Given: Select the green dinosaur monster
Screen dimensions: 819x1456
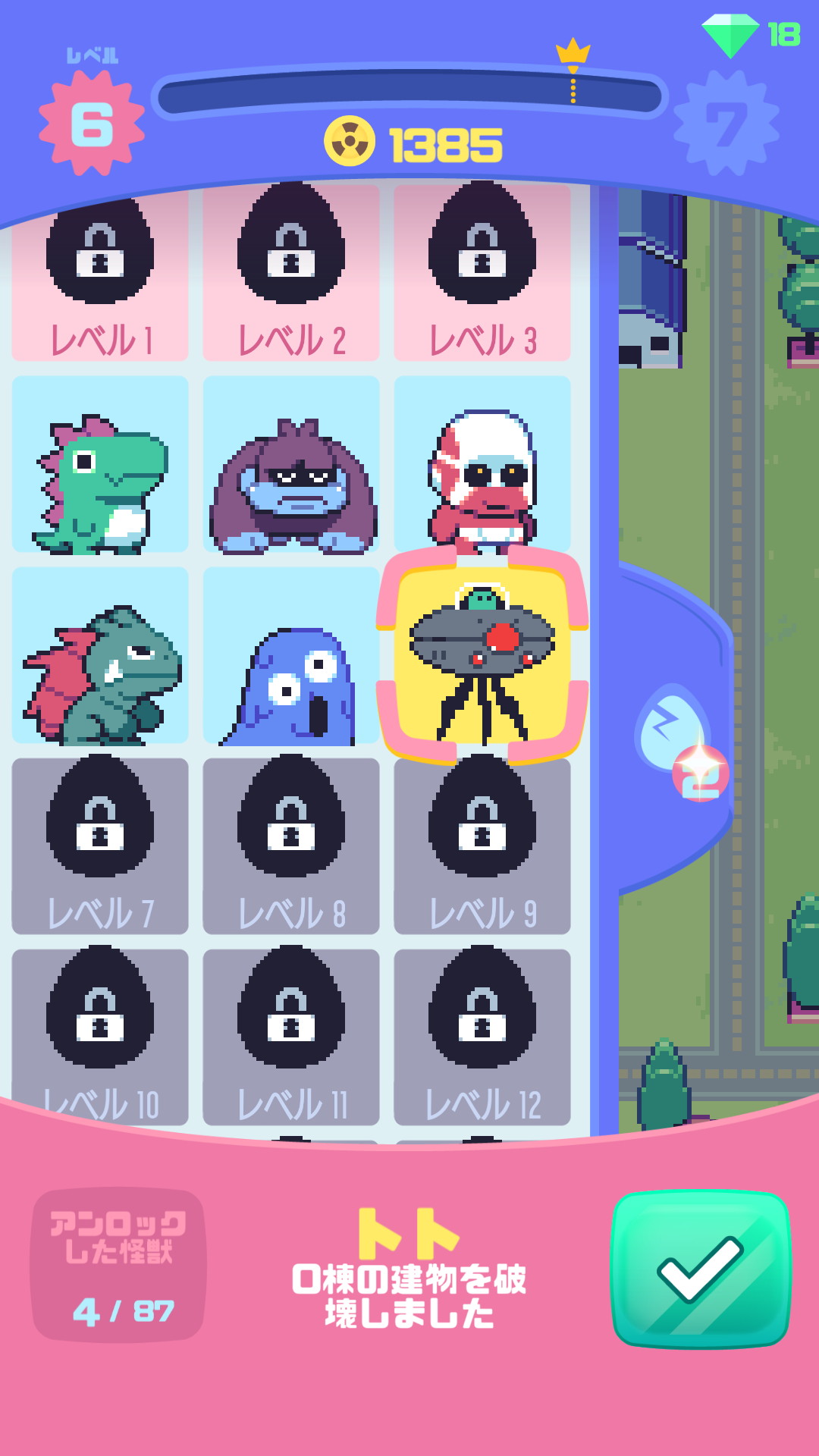Looking at the screenshot, I should [x=100, y=464].
